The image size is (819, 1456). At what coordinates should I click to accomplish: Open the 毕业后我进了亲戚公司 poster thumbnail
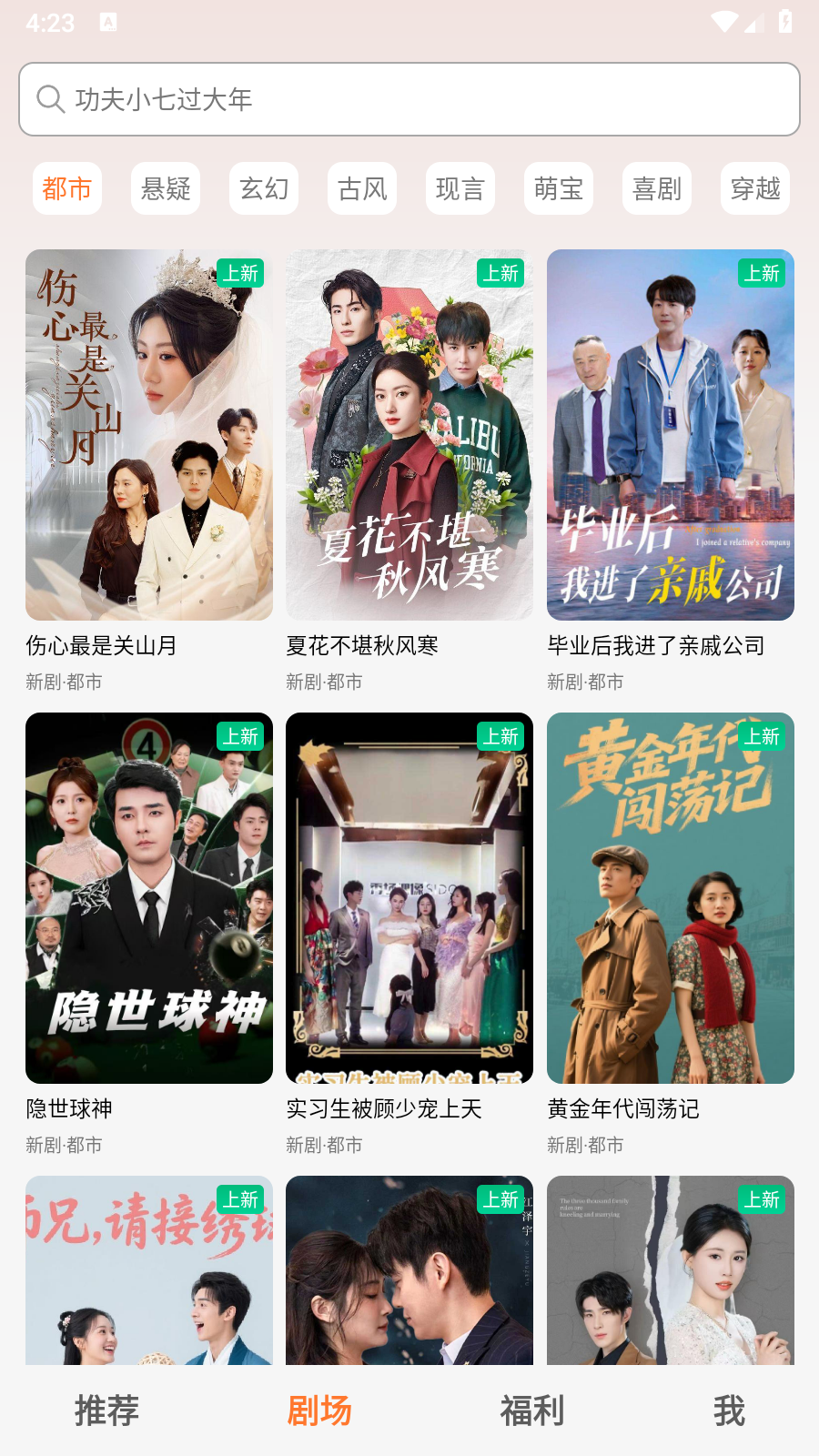pos(670,434)
